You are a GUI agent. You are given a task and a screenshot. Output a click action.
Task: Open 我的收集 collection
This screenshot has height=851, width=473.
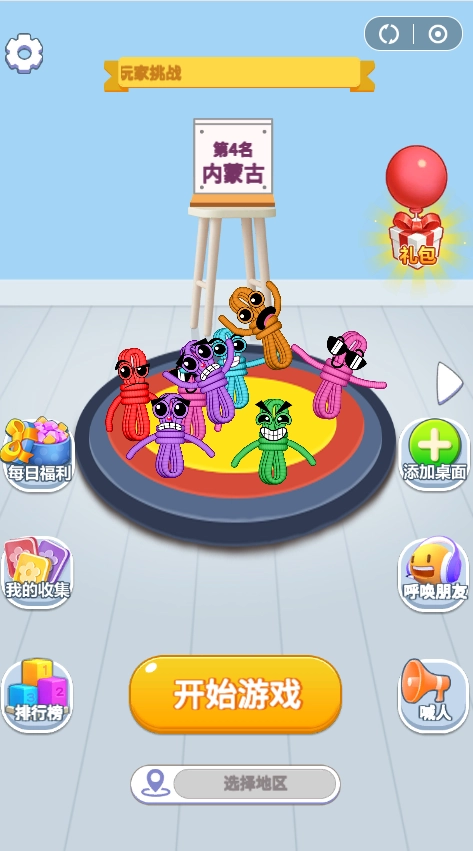(x=36, y=572)
